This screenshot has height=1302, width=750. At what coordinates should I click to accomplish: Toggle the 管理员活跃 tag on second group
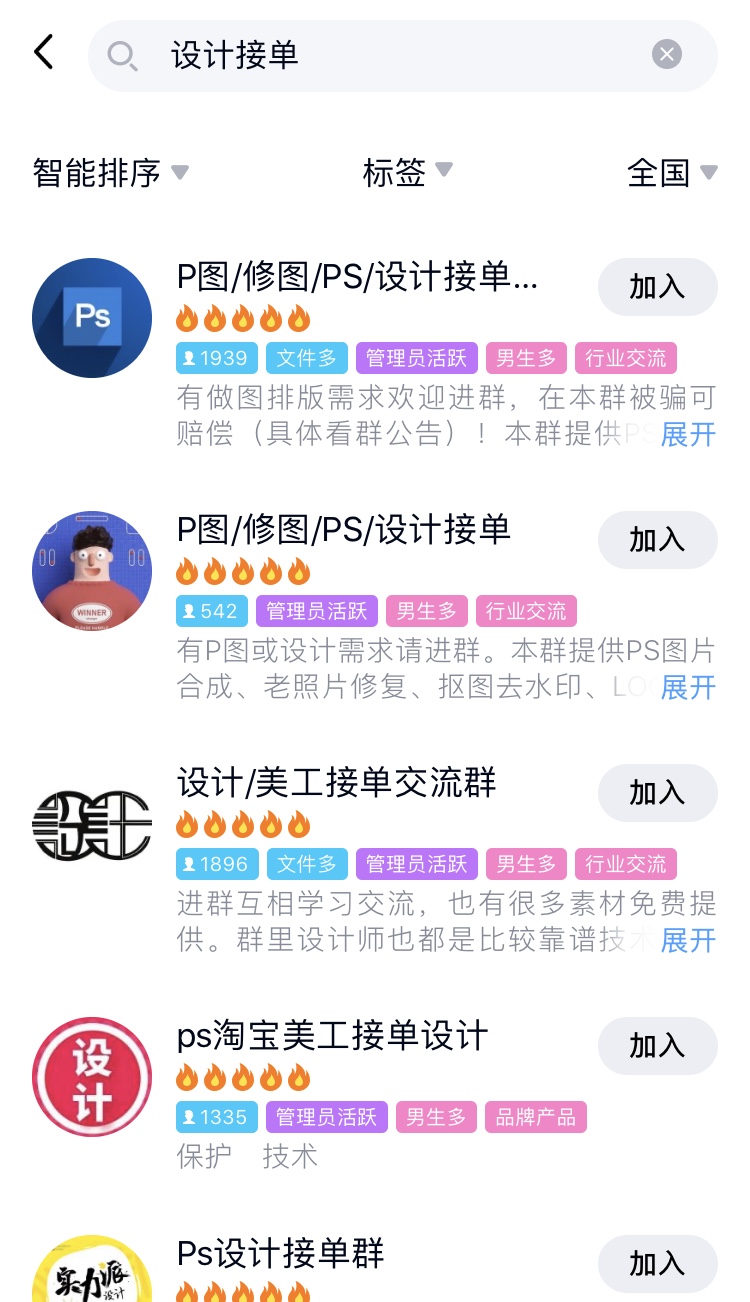click(315, 611)
